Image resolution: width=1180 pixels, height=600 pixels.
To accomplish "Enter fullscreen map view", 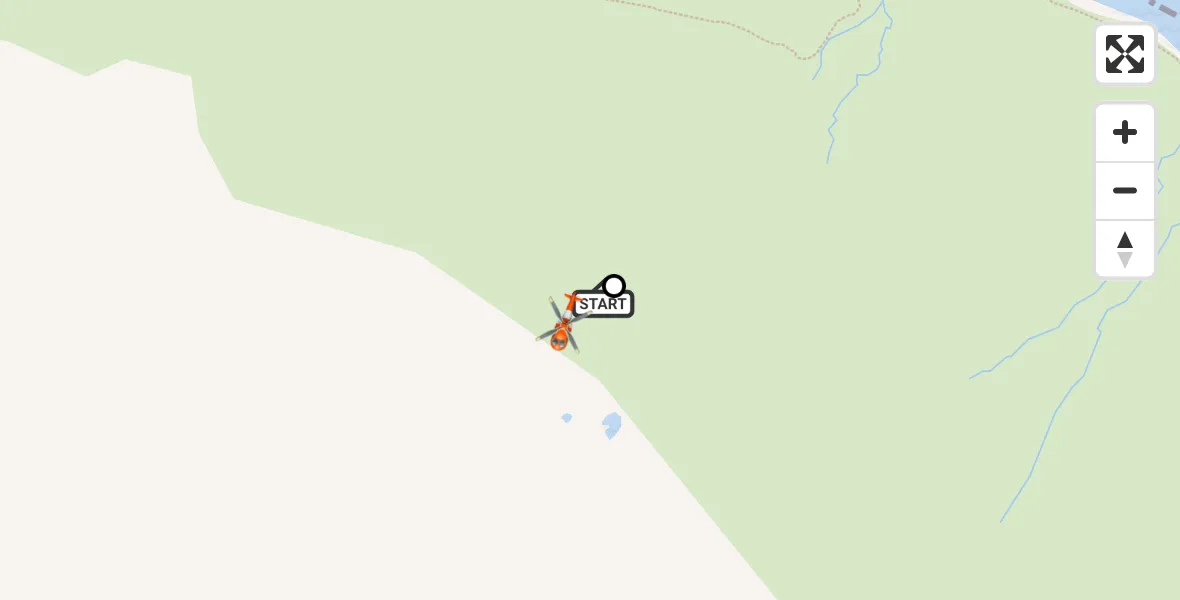I will (1124, 54).
